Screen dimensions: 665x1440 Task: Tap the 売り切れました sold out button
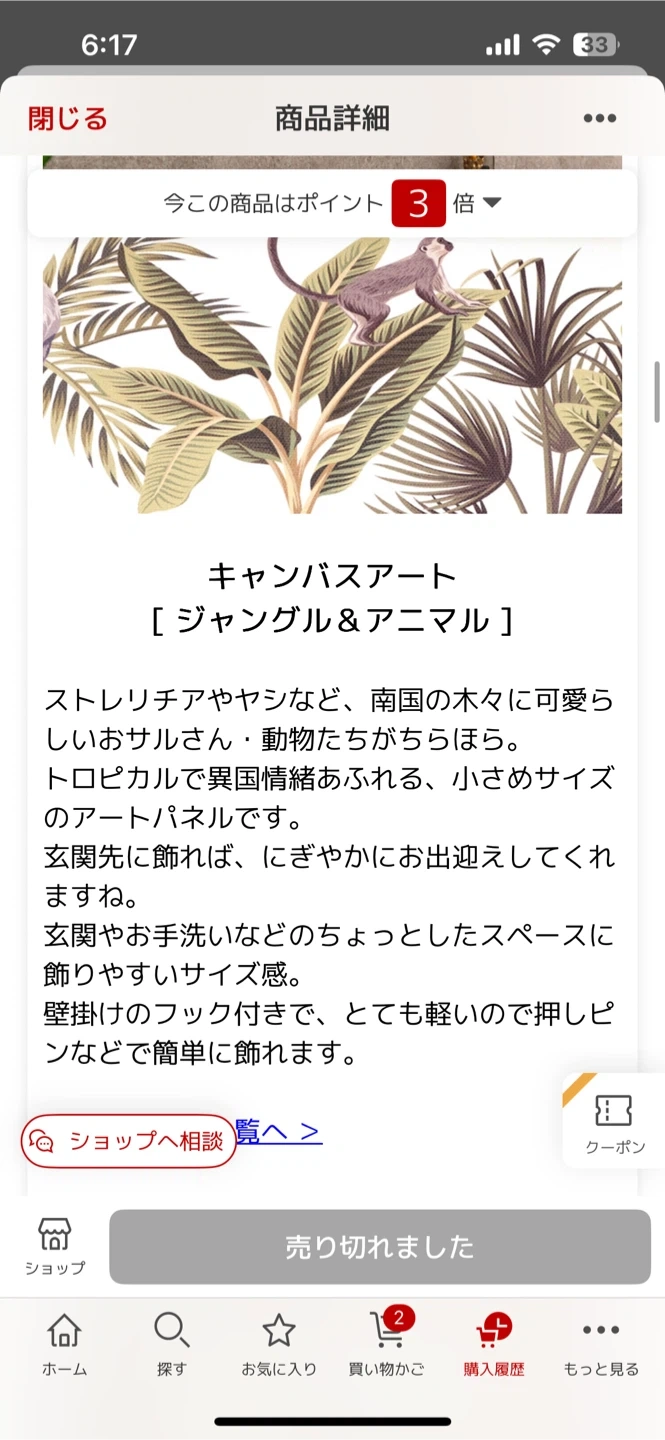(x=379, y=1247)
